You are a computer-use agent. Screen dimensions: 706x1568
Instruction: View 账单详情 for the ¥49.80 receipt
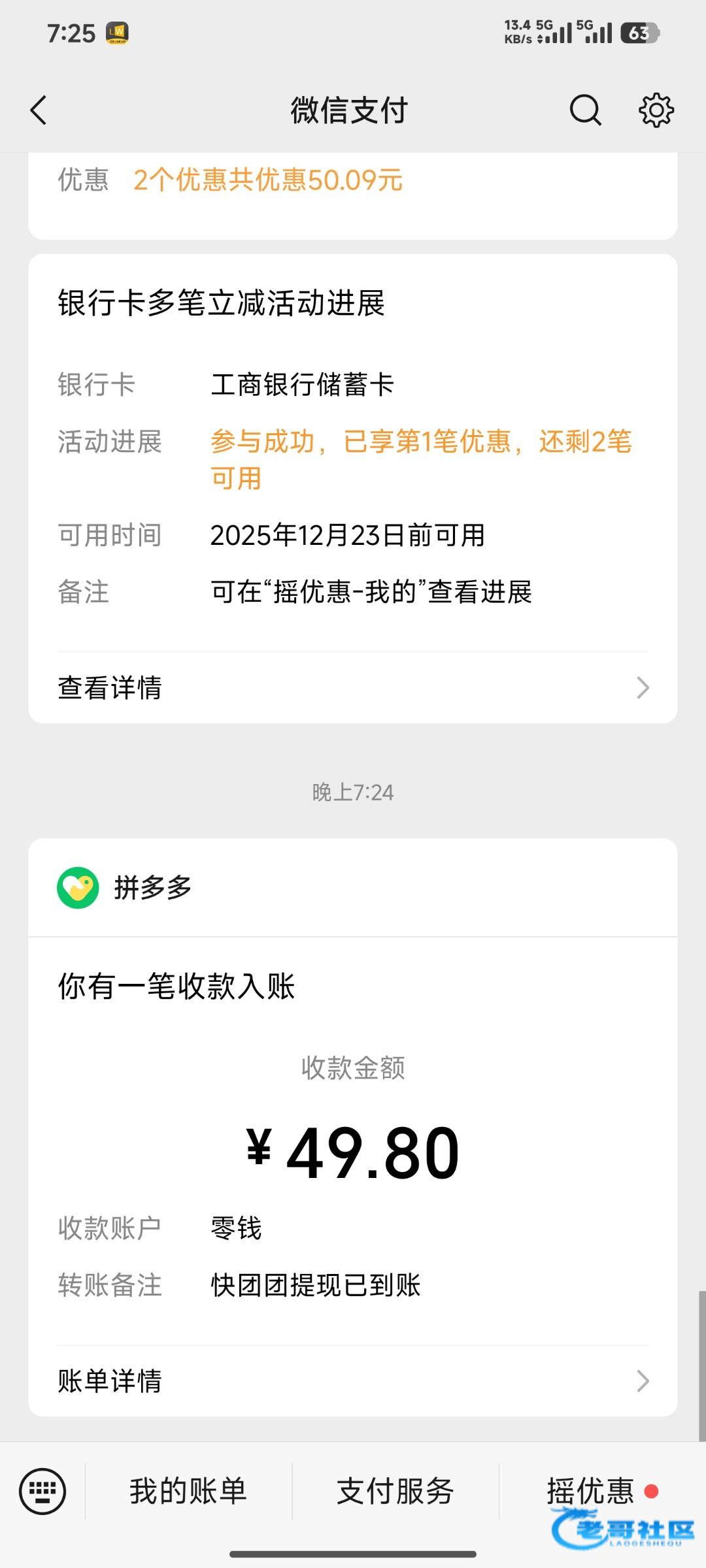[353, 1381]
